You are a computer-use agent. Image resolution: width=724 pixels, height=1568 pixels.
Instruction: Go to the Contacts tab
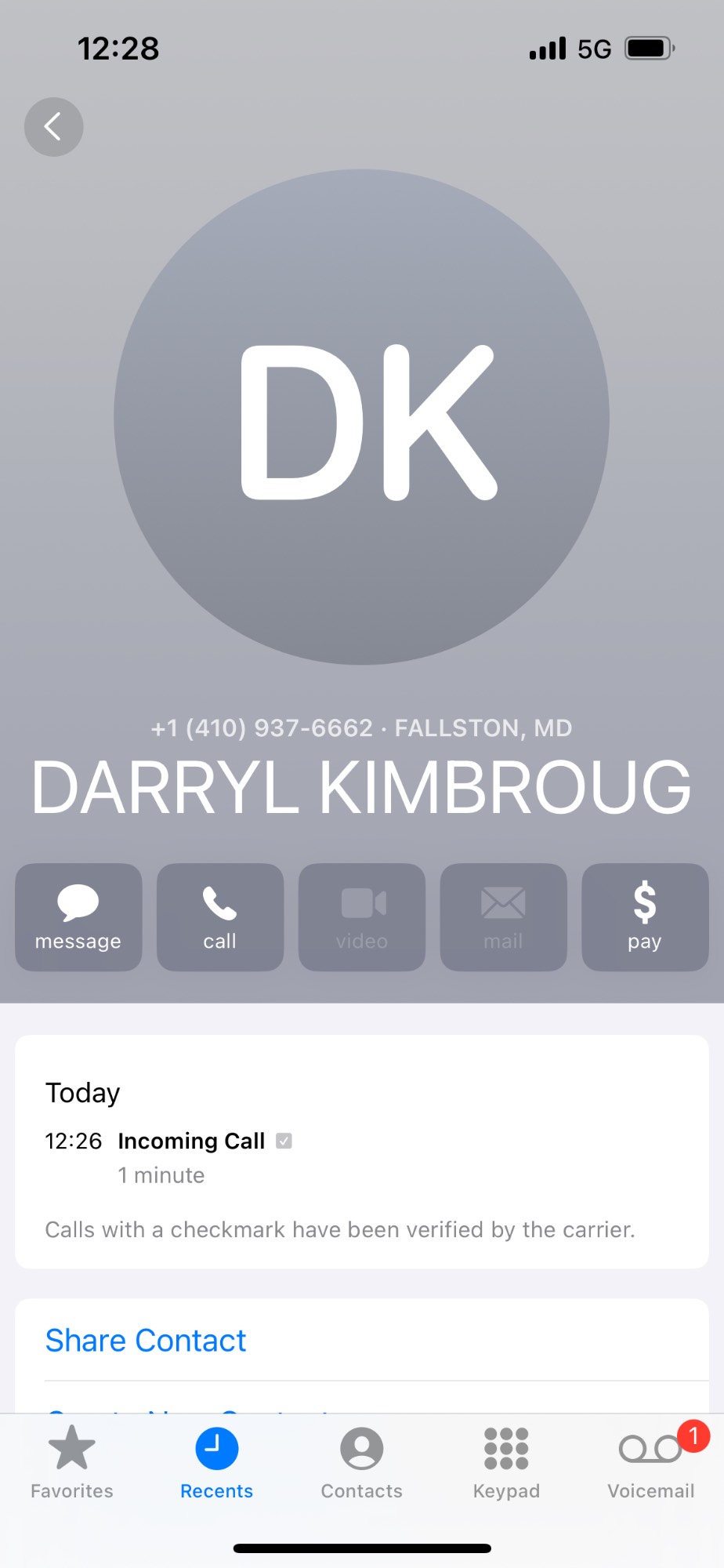click(361, 1463)
